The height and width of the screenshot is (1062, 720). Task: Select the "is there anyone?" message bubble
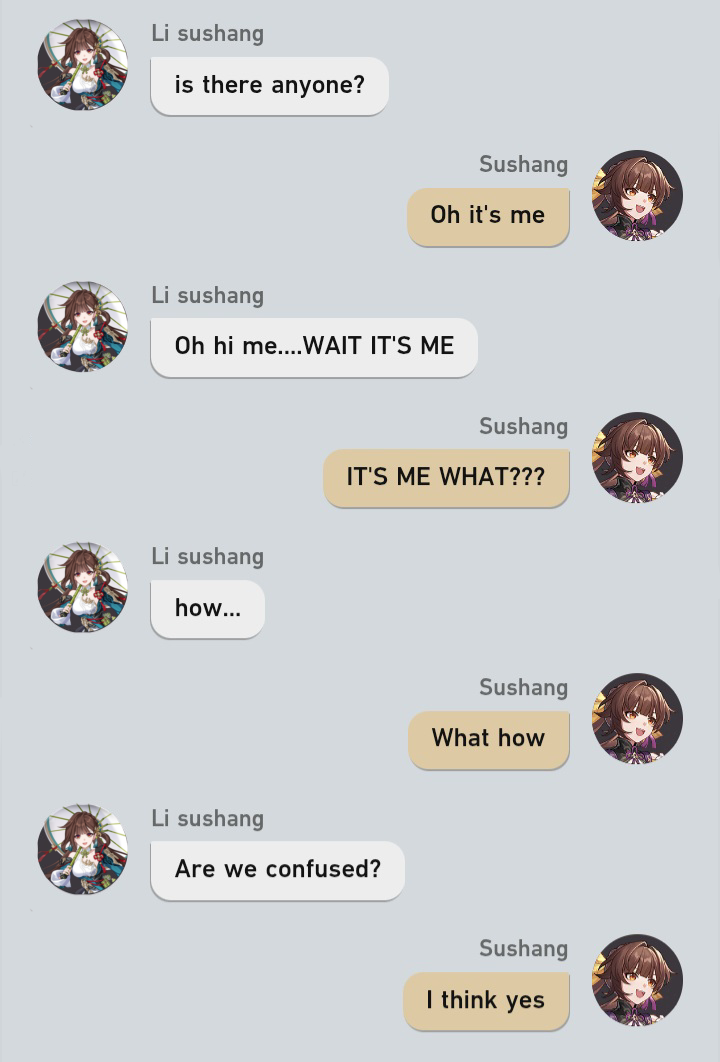(269, 85)
